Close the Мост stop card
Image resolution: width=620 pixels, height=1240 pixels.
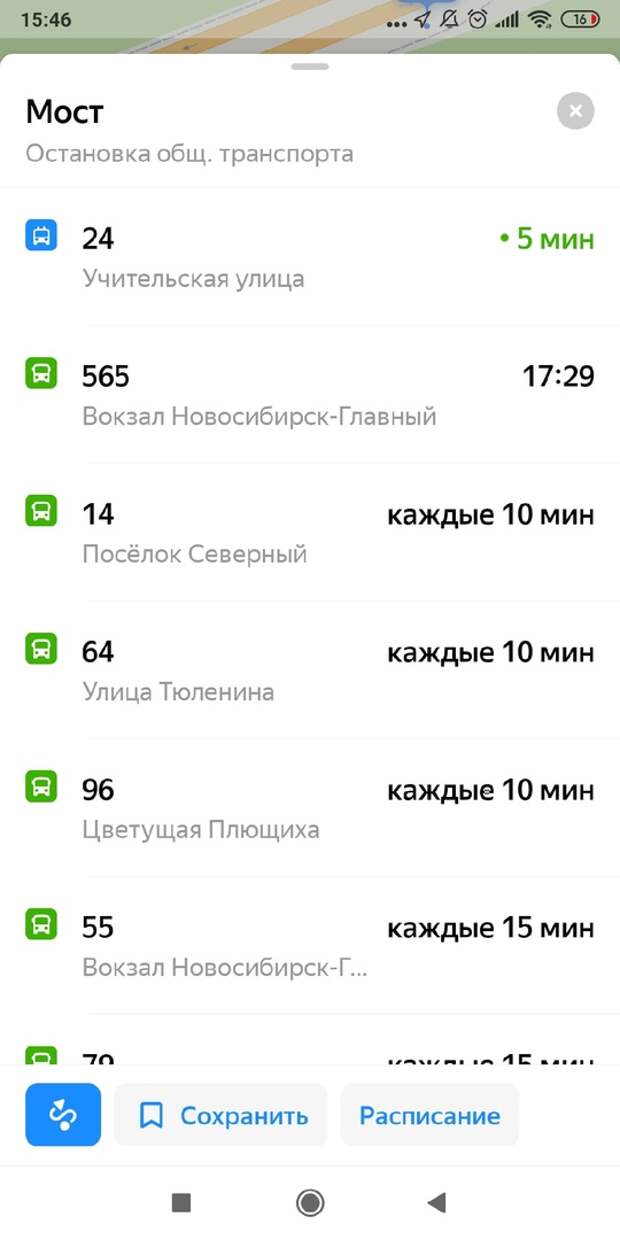coord(575,111)
